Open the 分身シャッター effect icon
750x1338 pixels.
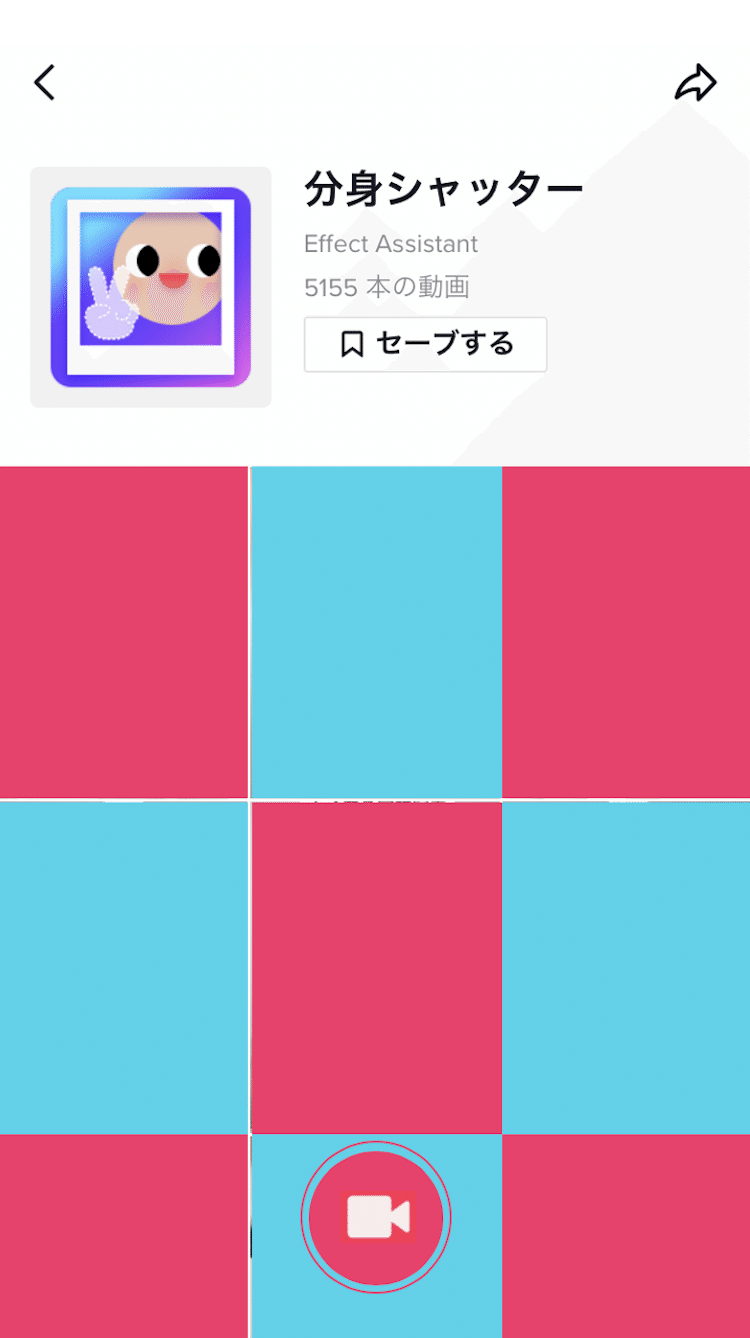[x=151, y=287]
